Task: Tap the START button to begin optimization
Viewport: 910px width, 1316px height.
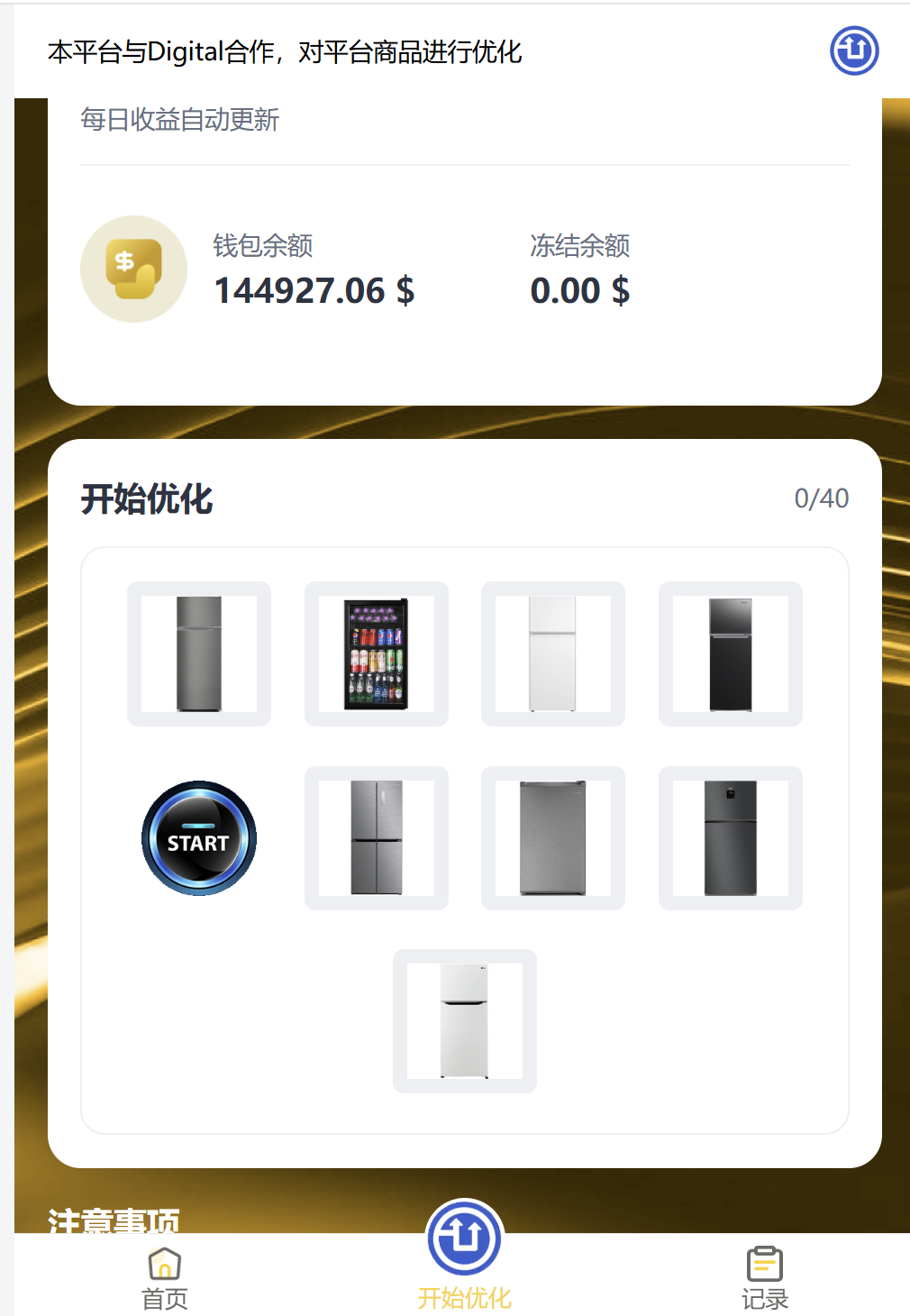Action: point(199,838)
